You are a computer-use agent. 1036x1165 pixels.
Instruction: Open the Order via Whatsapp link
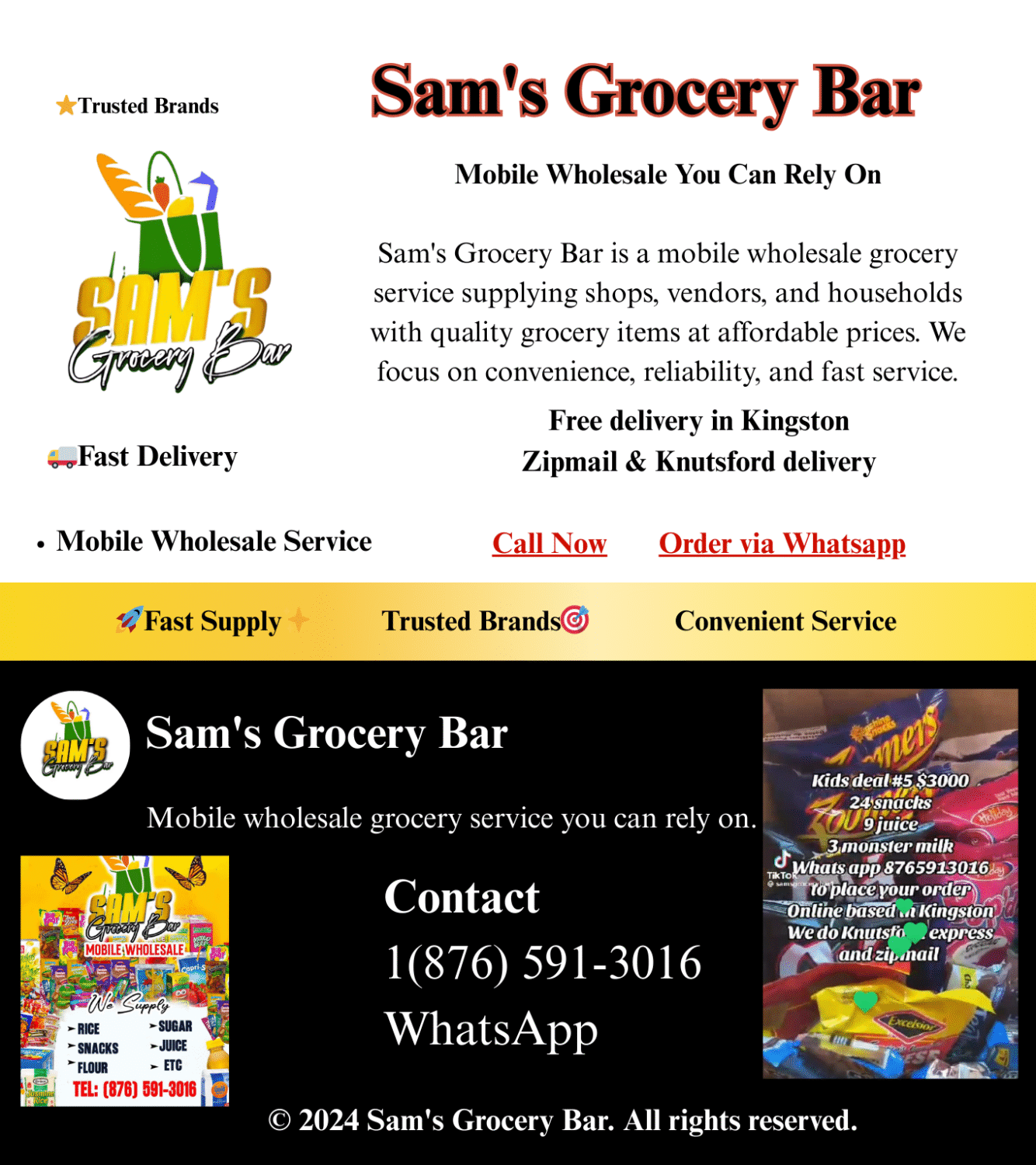782,544
